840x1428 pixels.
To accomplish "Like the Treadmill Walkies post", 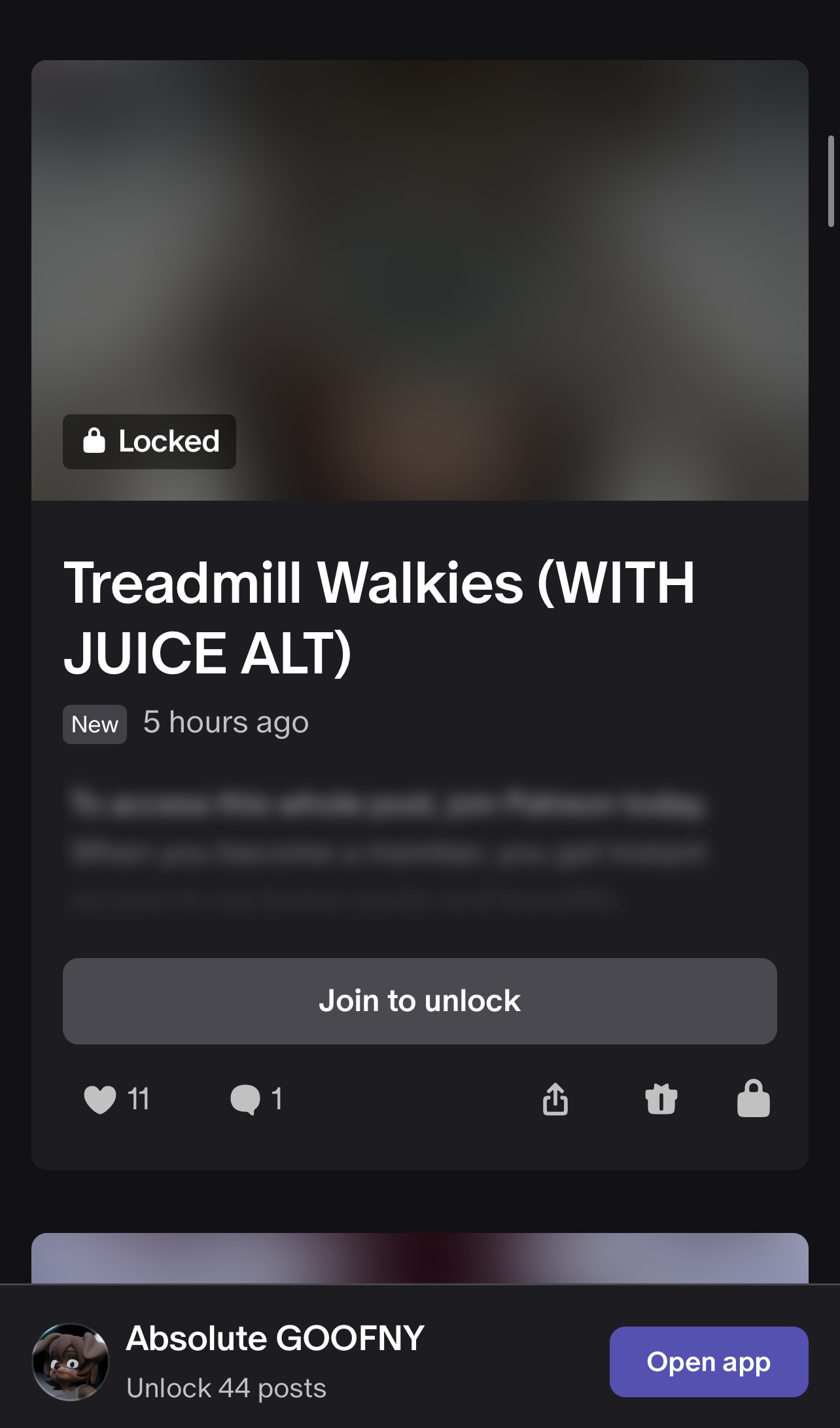I will click(x=100, y=1099).
